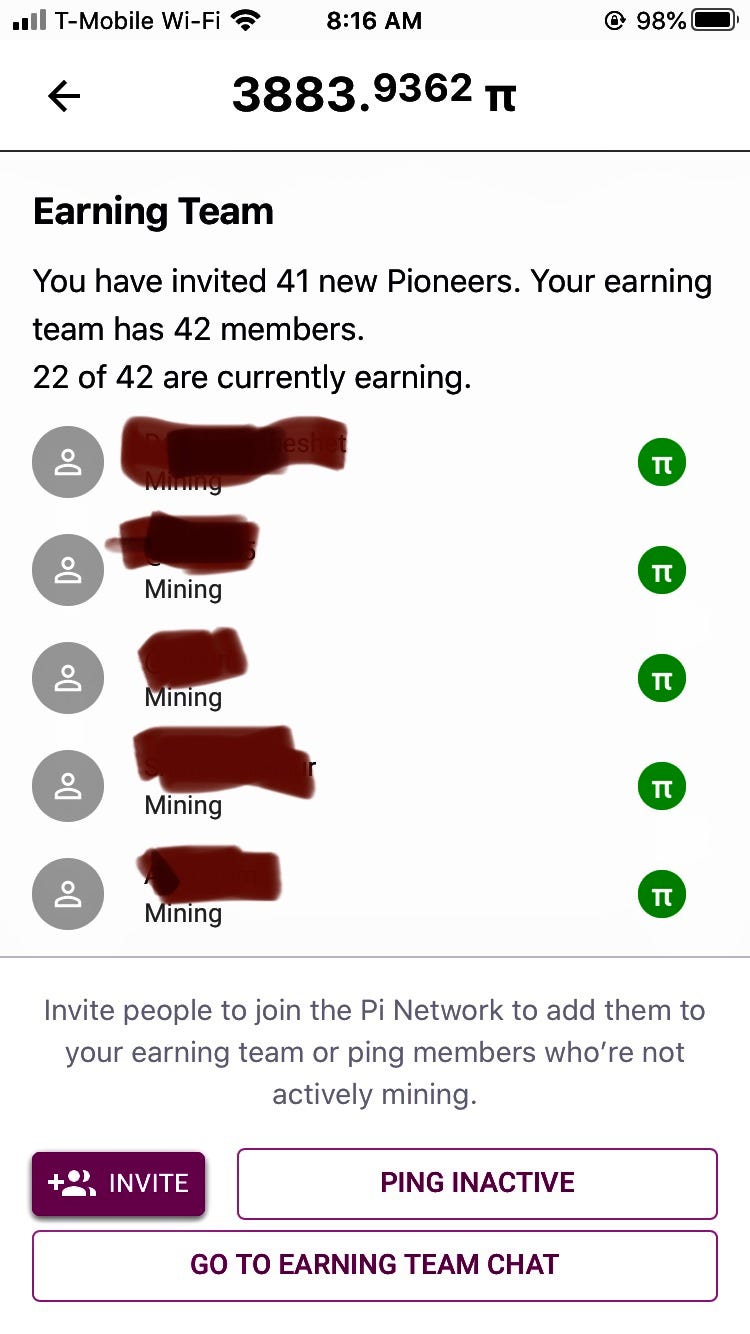Open the first team member's avatar

(68, 462)
